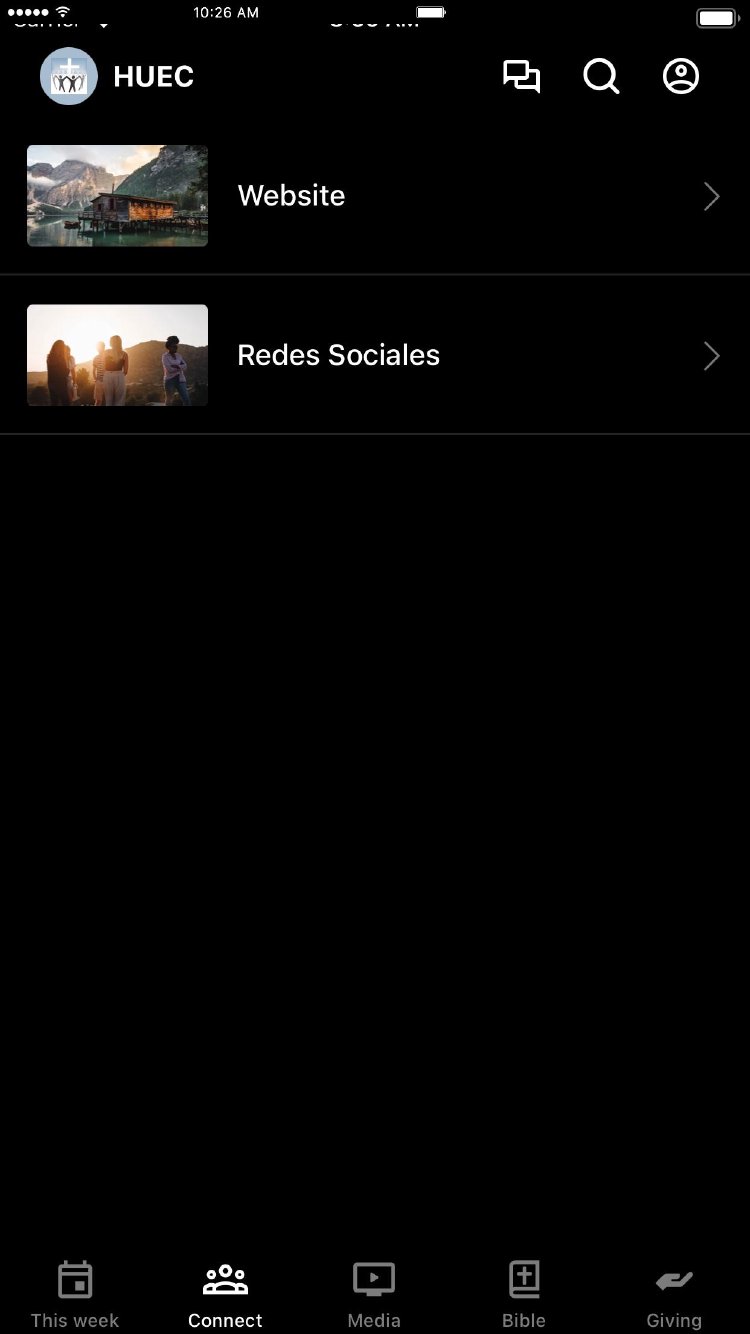The height and width of the screenshot is (1334, 750).
Task: Open the search magnifier
Action: point(601,77)
